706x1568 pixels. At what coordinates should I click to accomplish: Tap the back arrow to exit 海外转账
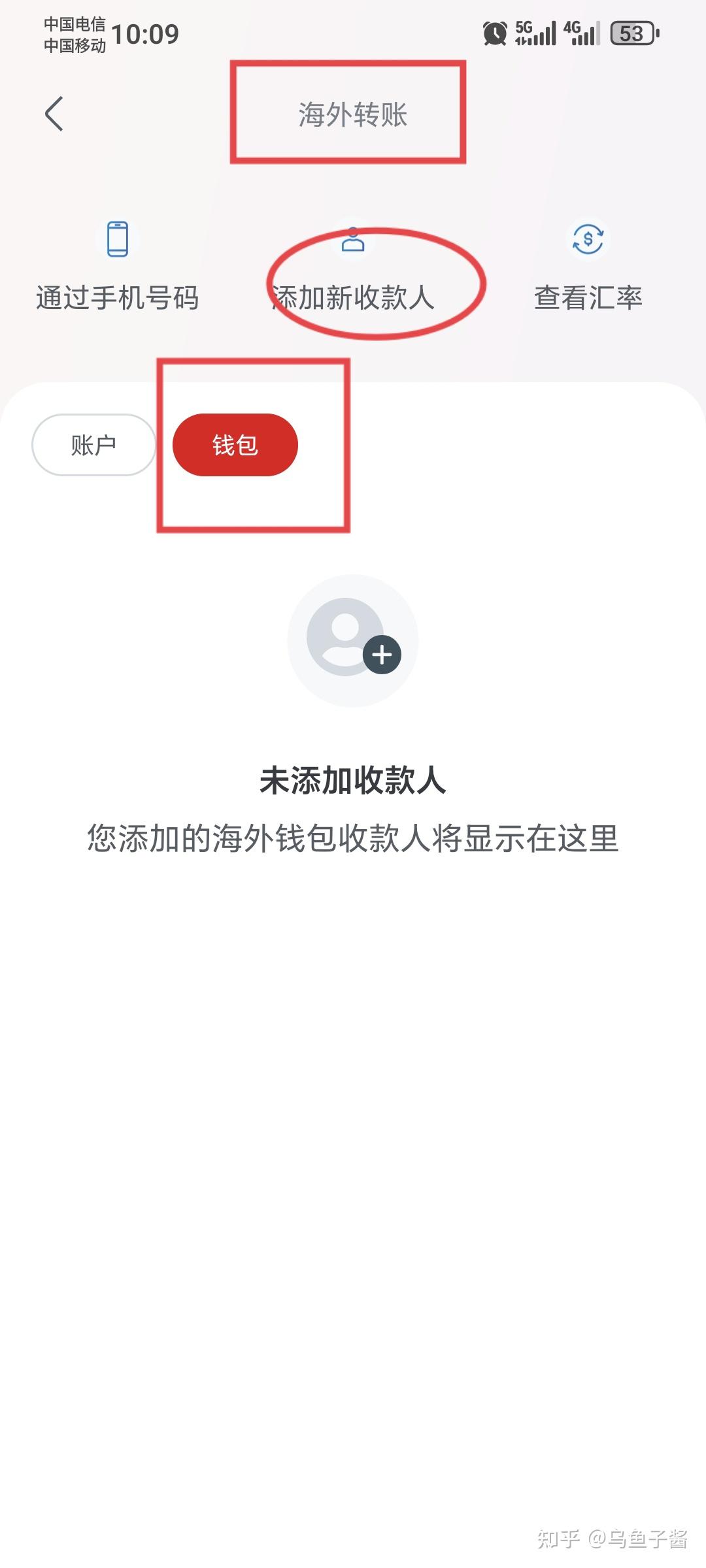(x=54, y=112)
